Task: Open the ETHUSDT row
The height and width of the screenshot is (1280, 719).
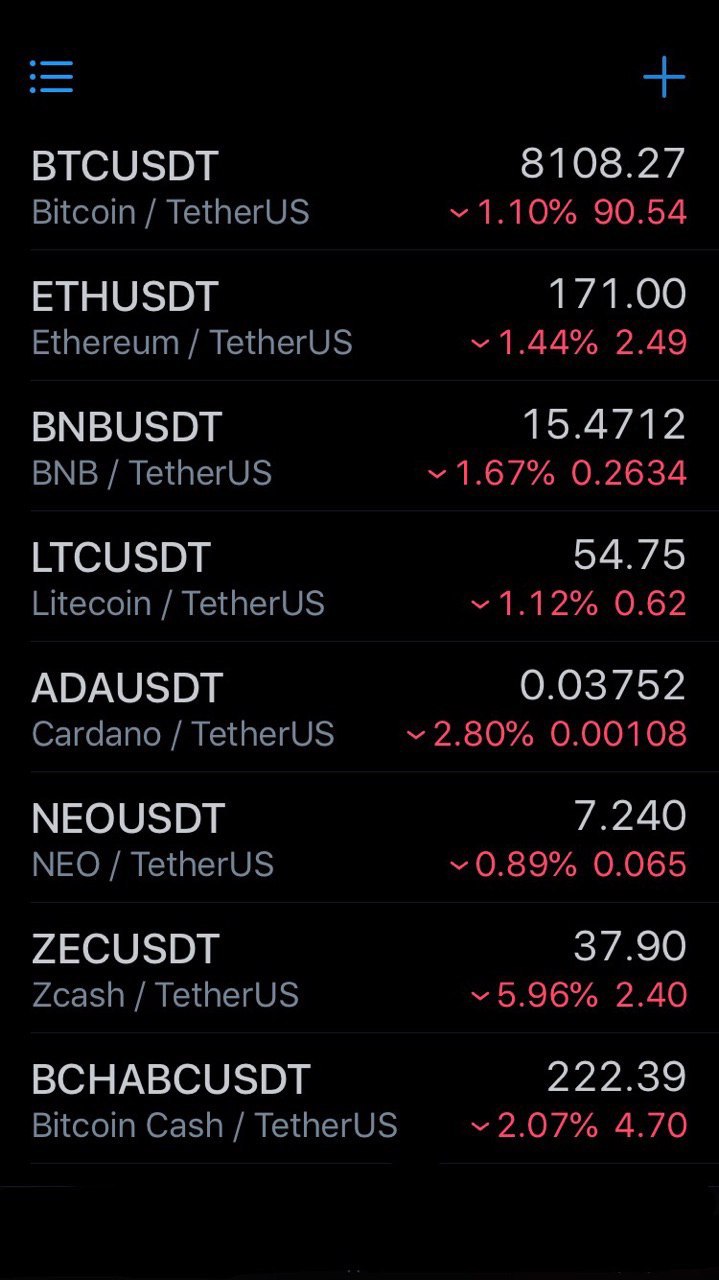Action: 359,316
